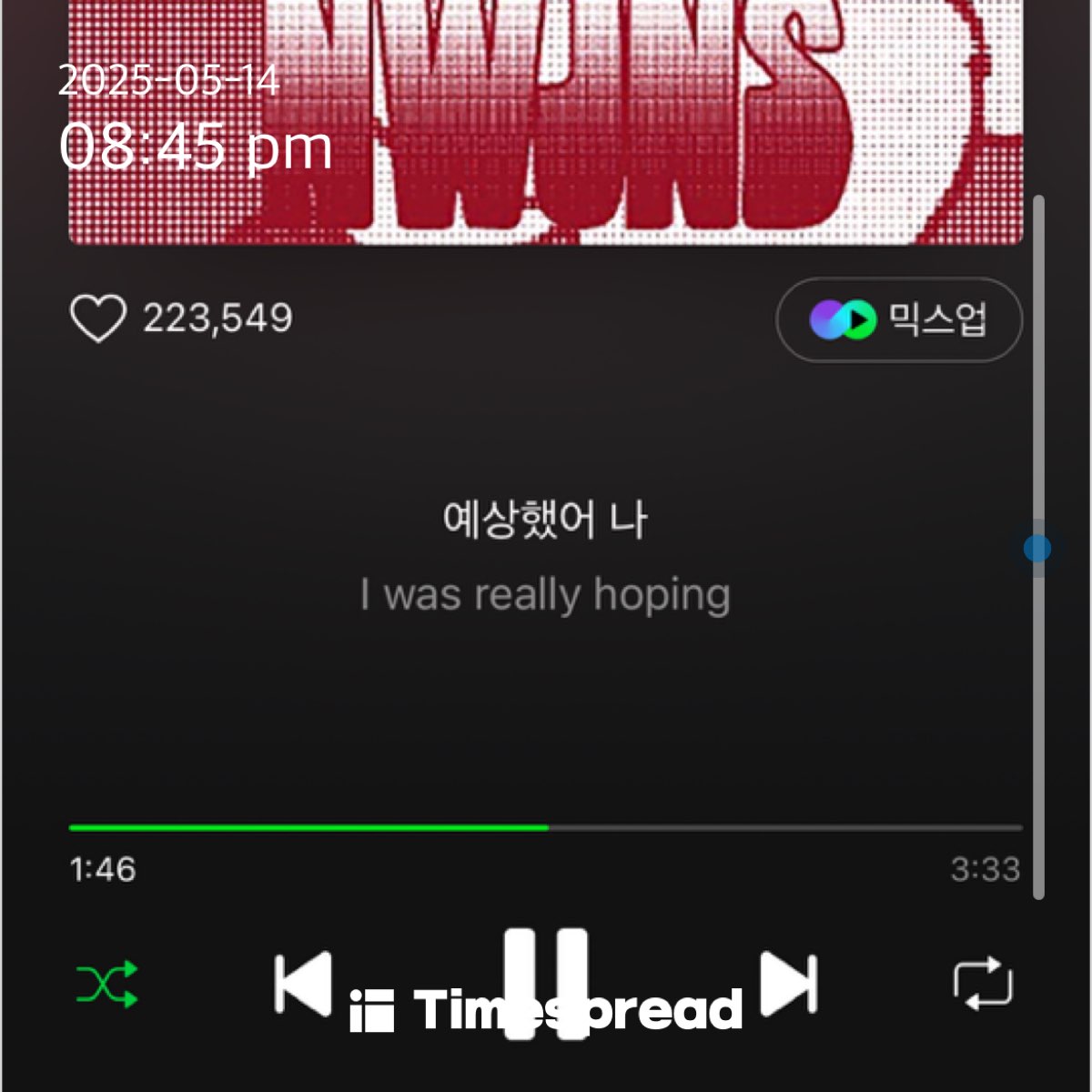The image size is (1092, 1092).
Task: Skip back to the previous track
Action: 303,983
